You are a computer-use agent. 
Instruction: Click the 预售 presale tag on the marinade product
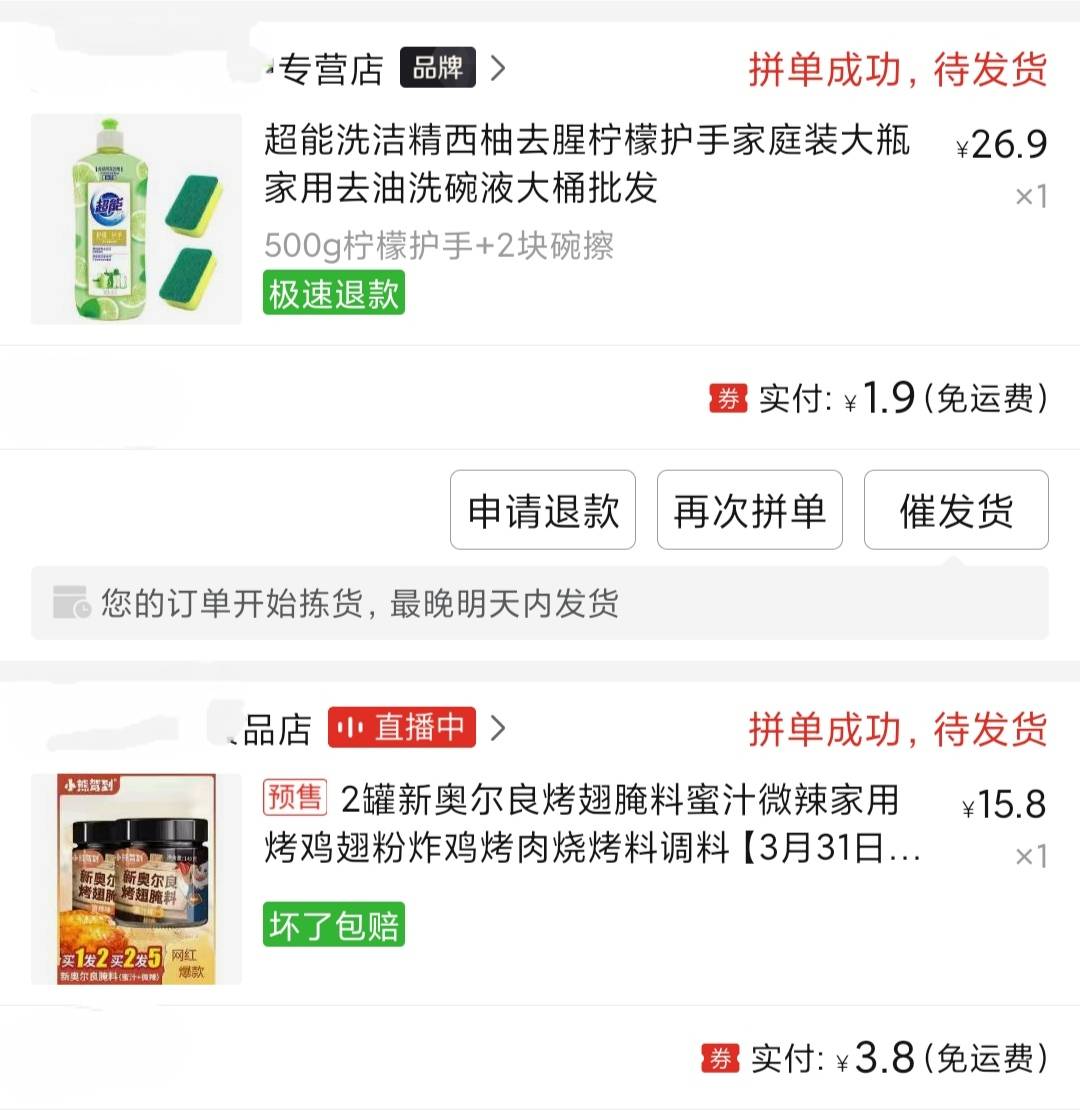click(x=296, y=800)
